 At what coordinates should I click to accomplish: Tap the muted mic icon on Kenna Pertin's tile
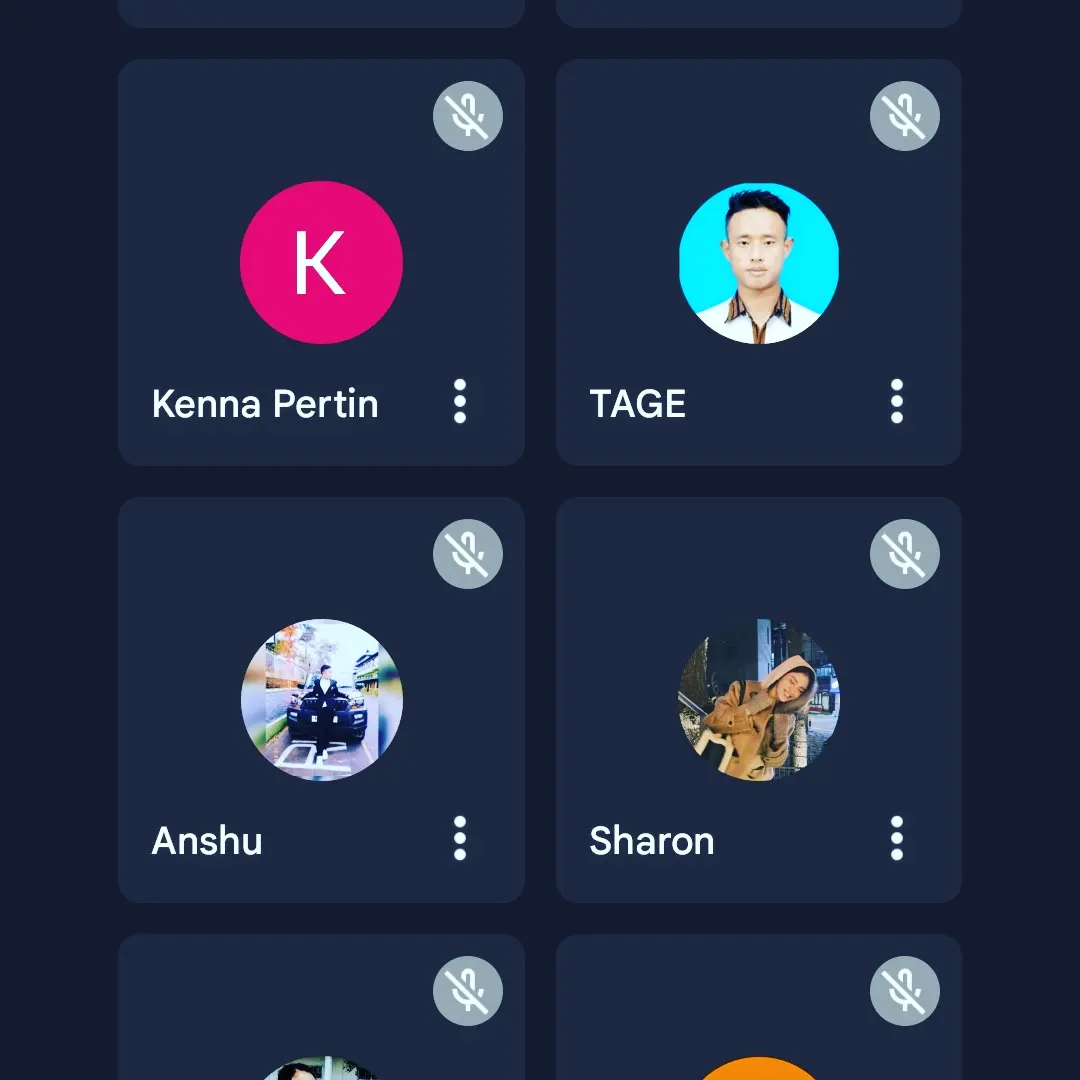click(468, 116)
